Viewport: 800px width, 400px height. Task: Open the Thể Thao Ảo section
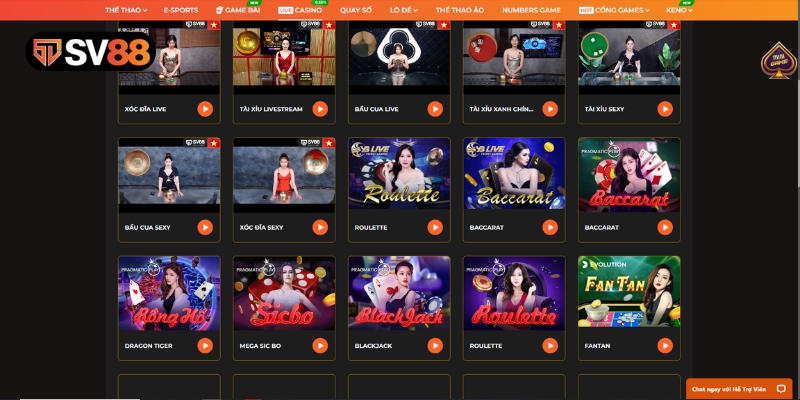(x=460, y=9)
